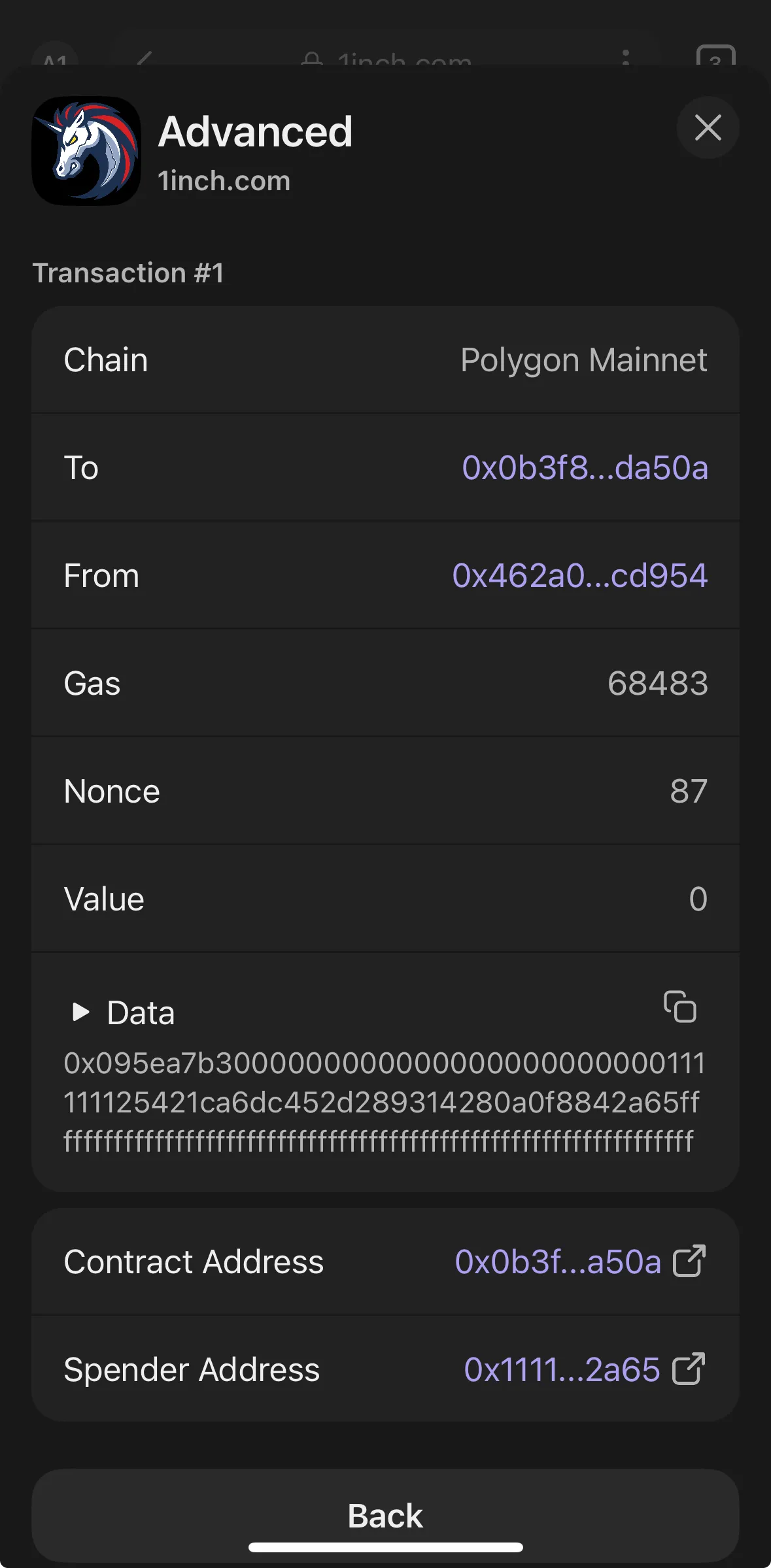Open the To address 0x0b3f8...da50a

[x=585, y=467]
